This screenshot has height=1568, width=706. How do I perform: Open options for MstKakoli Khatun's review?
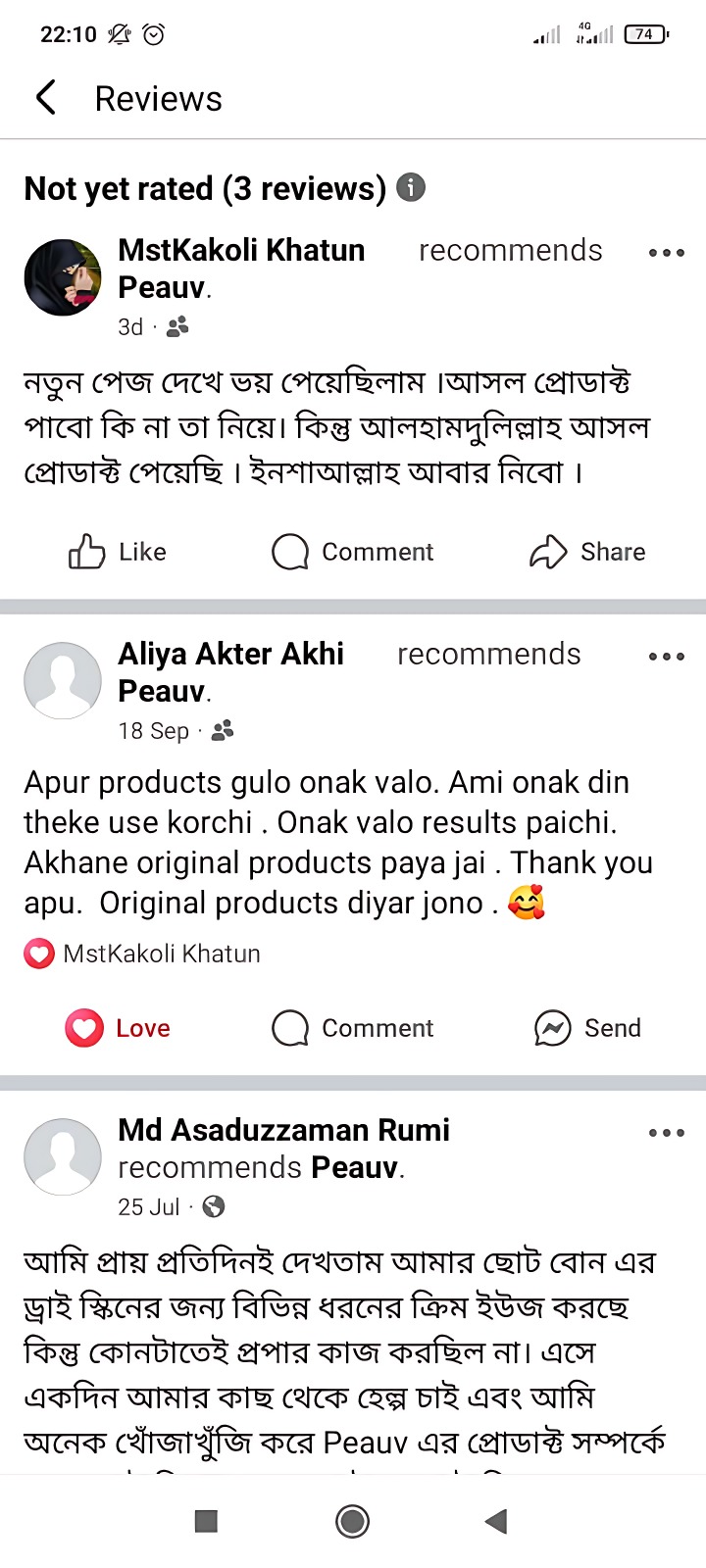pos(666,253)
